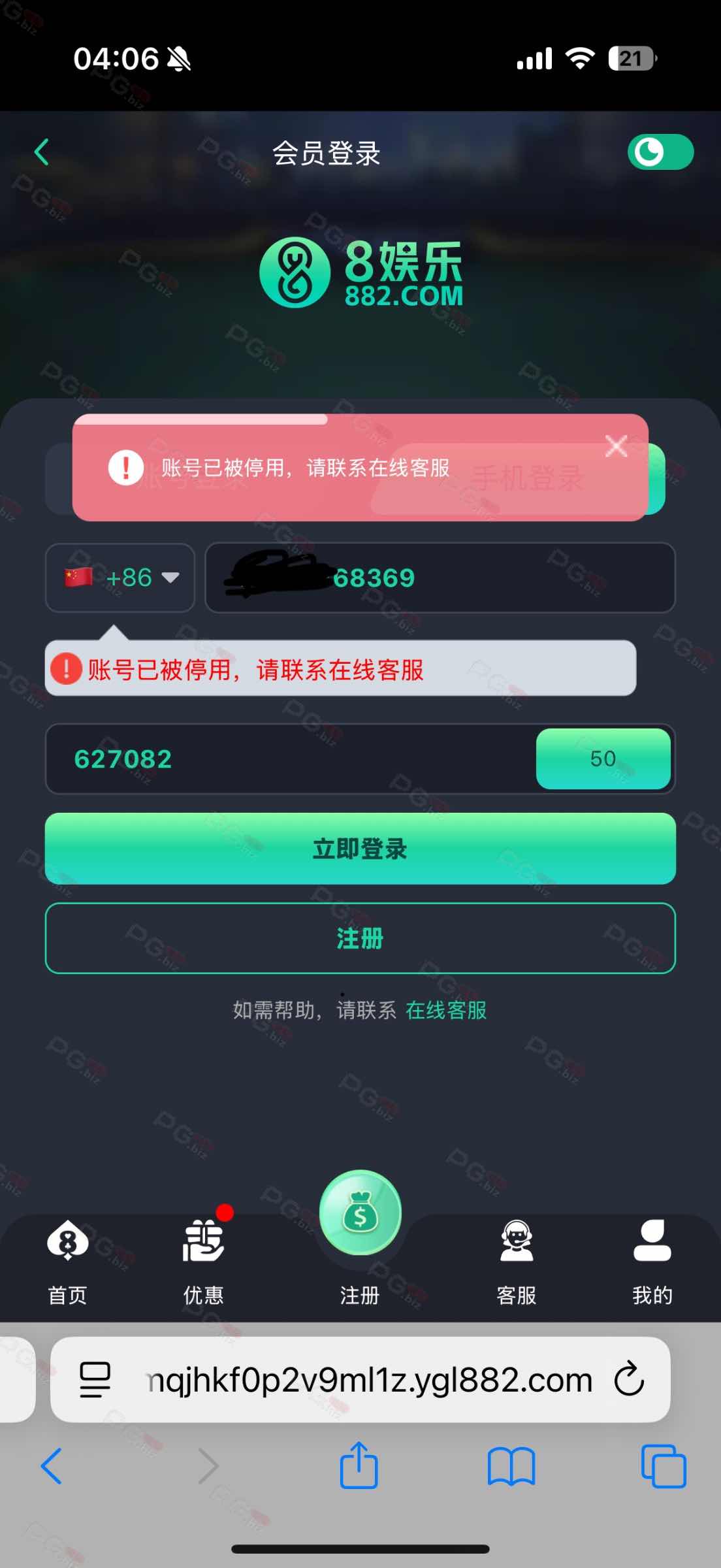Open the address bar page settings icon
Viewport: 721px width, 1568px height.
[95, 1379]
